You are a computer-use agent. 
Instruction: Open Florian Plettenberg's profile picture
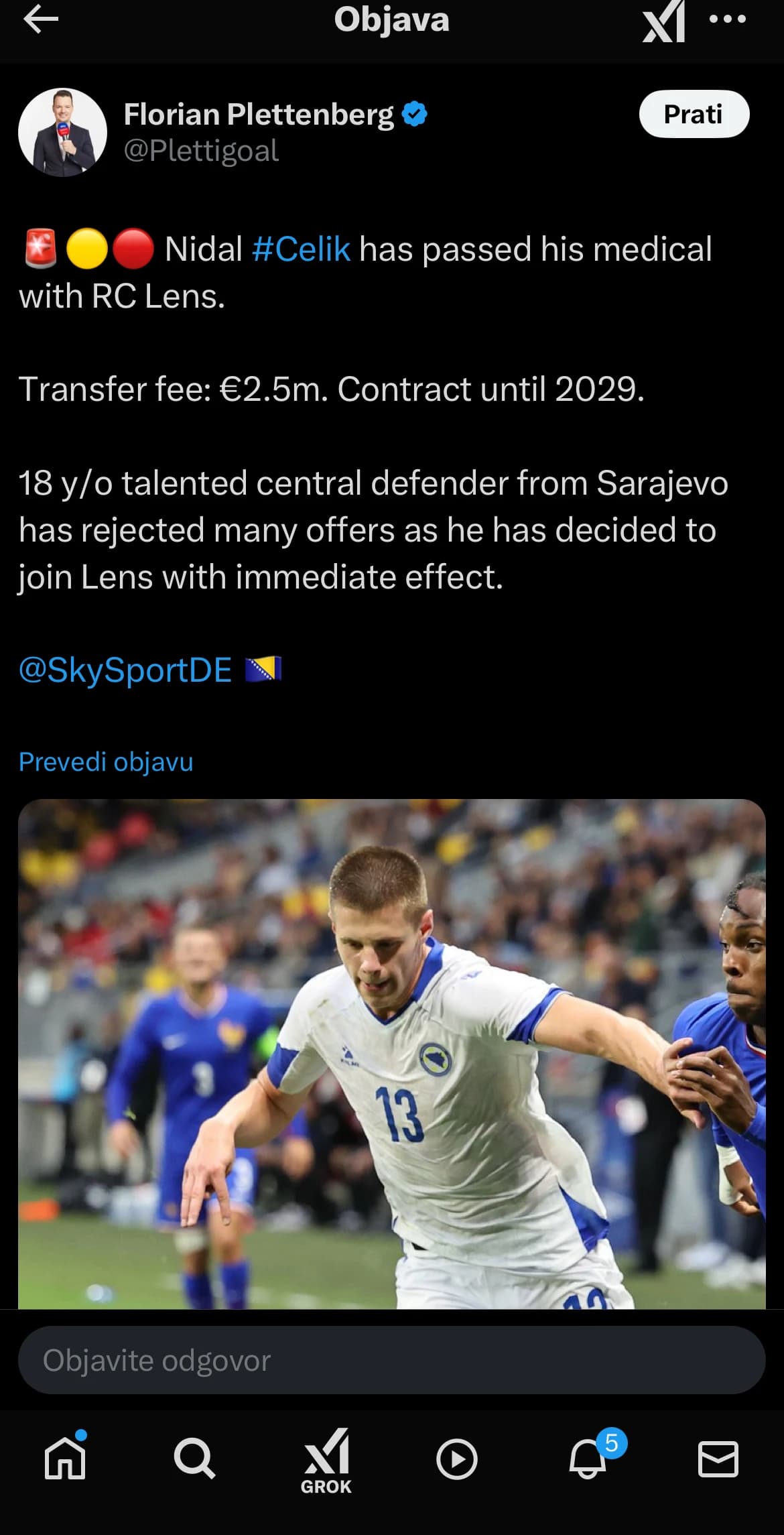click(x=63, y=132)
